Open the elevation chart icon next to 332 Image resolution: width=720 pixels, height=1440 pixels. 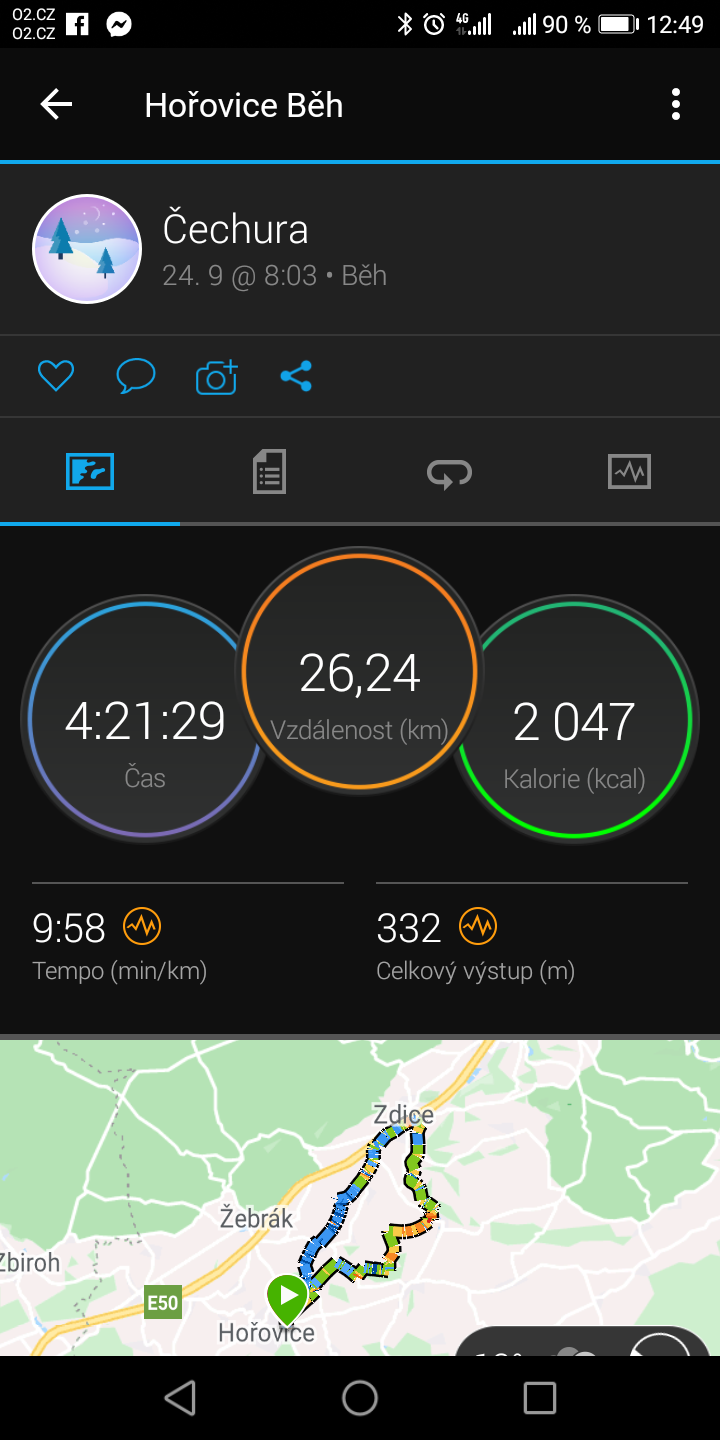(x=478, y=927)
